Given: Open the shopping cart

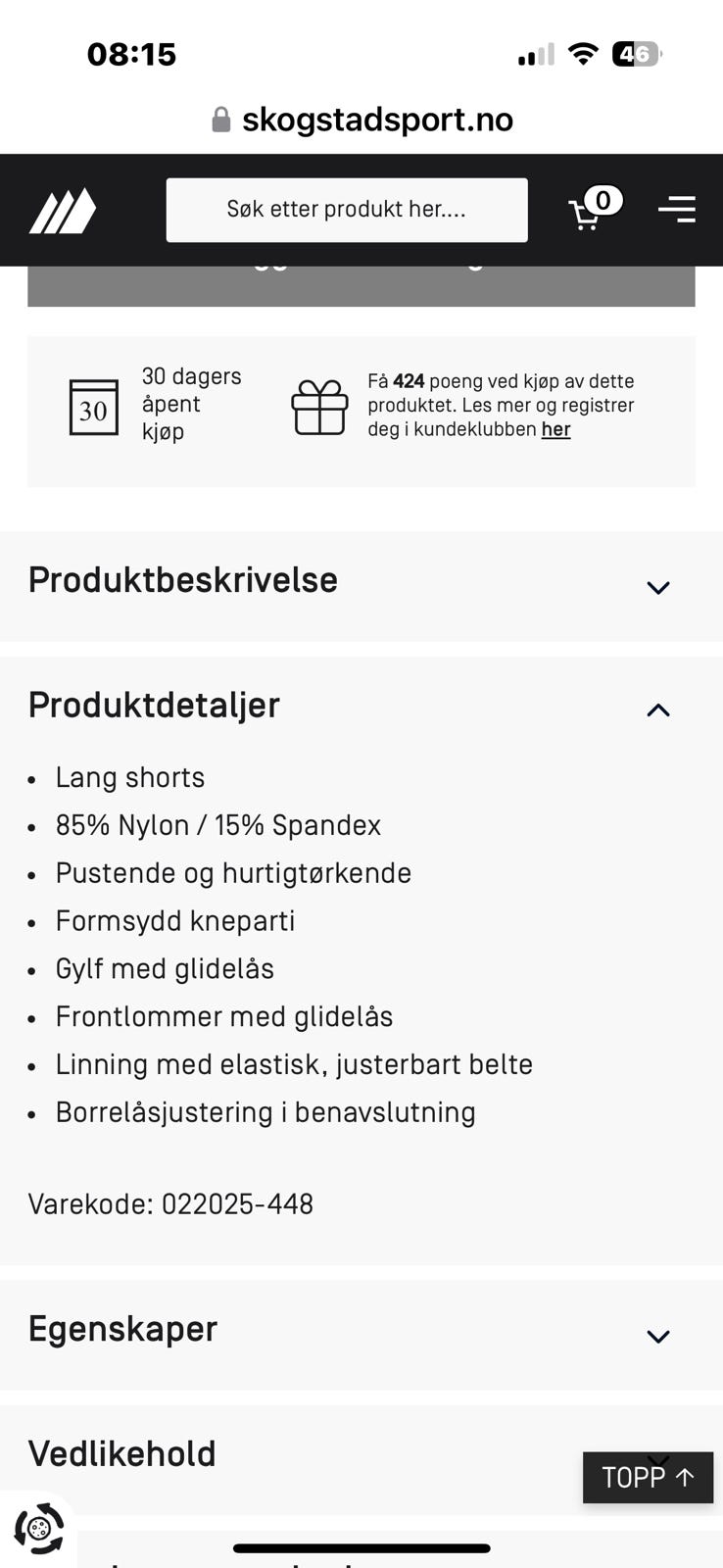Looking at the screenshot, I should pyautogui.click(x=588, y=214).
